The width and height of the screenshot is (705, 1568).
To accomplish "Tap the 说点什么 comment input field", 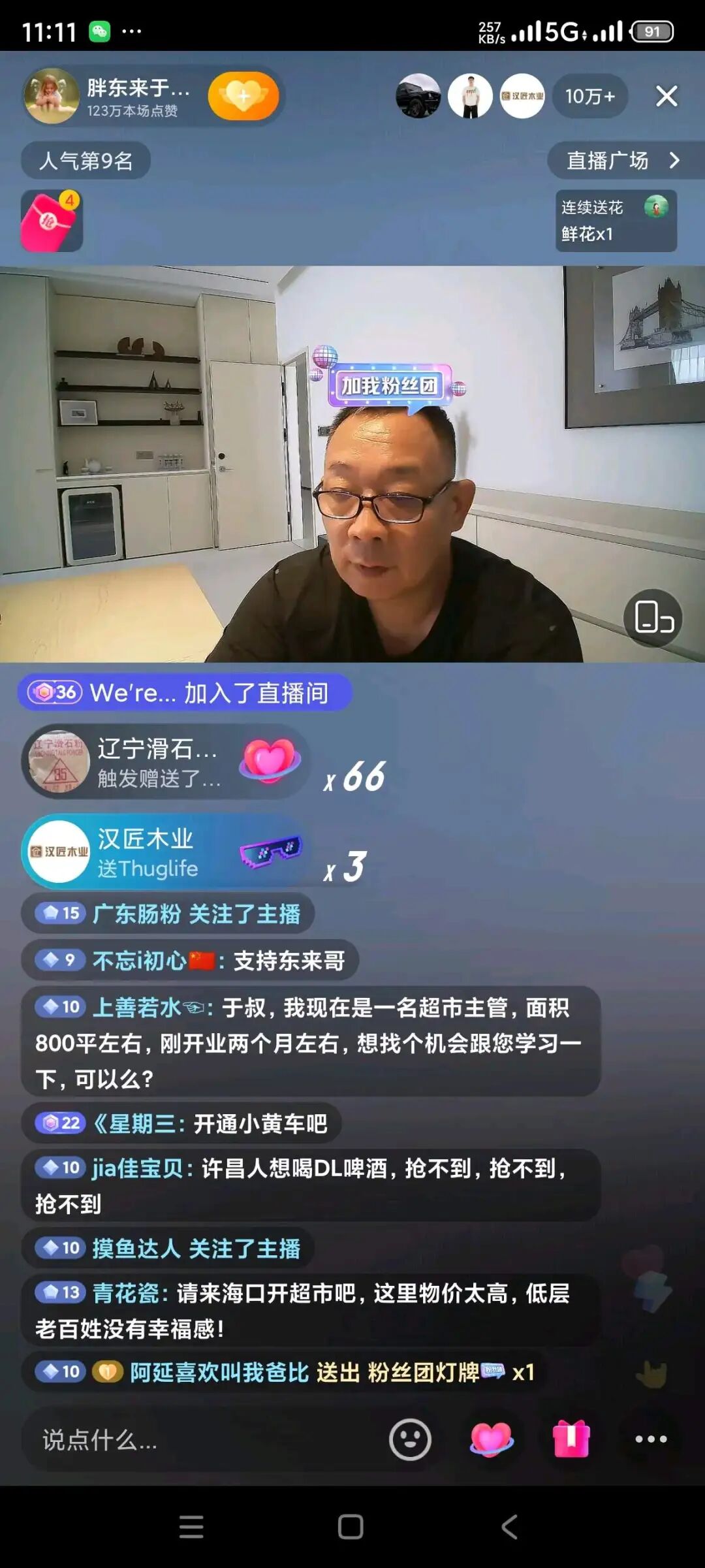I will point(196,1439).
